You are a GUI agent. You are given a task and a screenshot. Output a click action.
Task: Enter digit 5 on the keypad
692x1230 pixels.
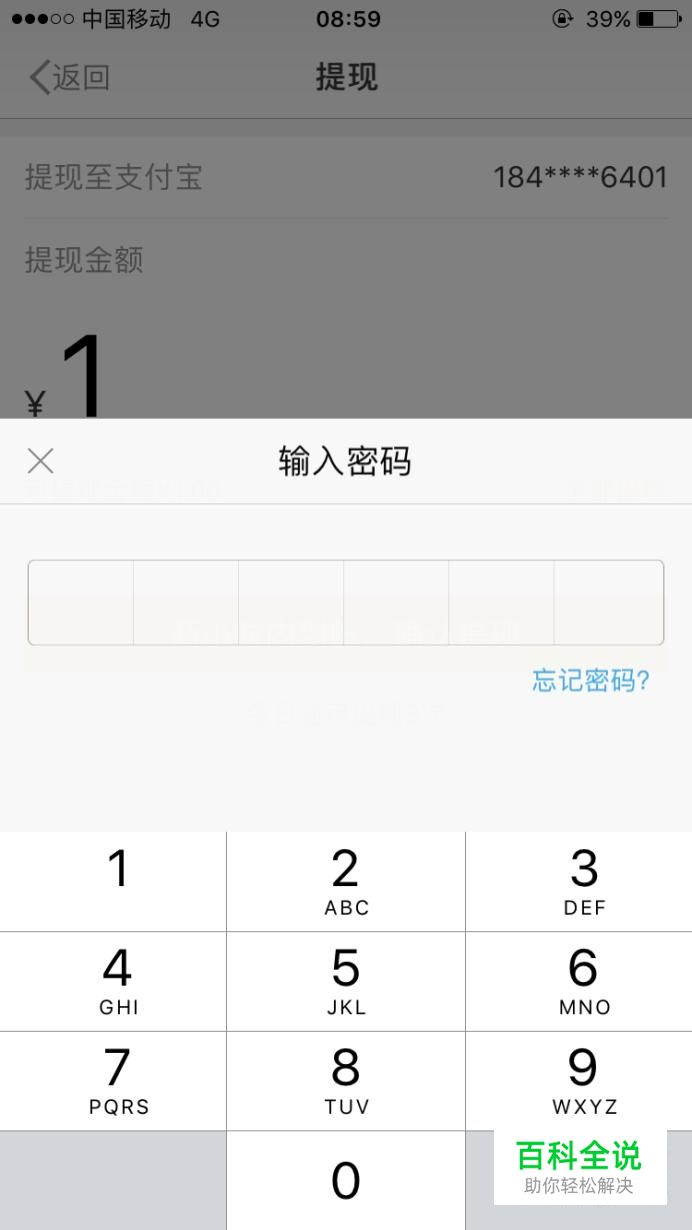(x=346, y=981)
